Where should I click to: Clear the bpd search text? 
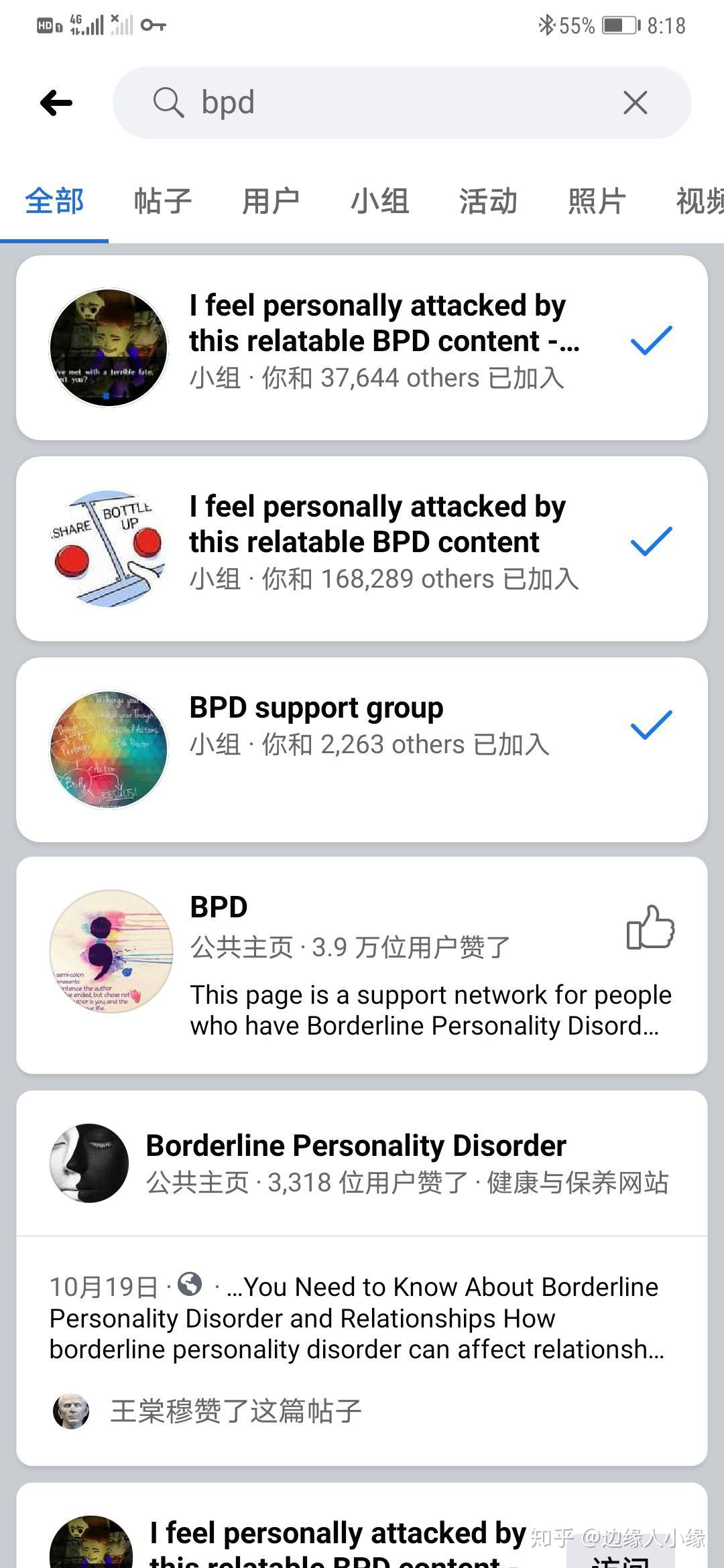point(635,103)
